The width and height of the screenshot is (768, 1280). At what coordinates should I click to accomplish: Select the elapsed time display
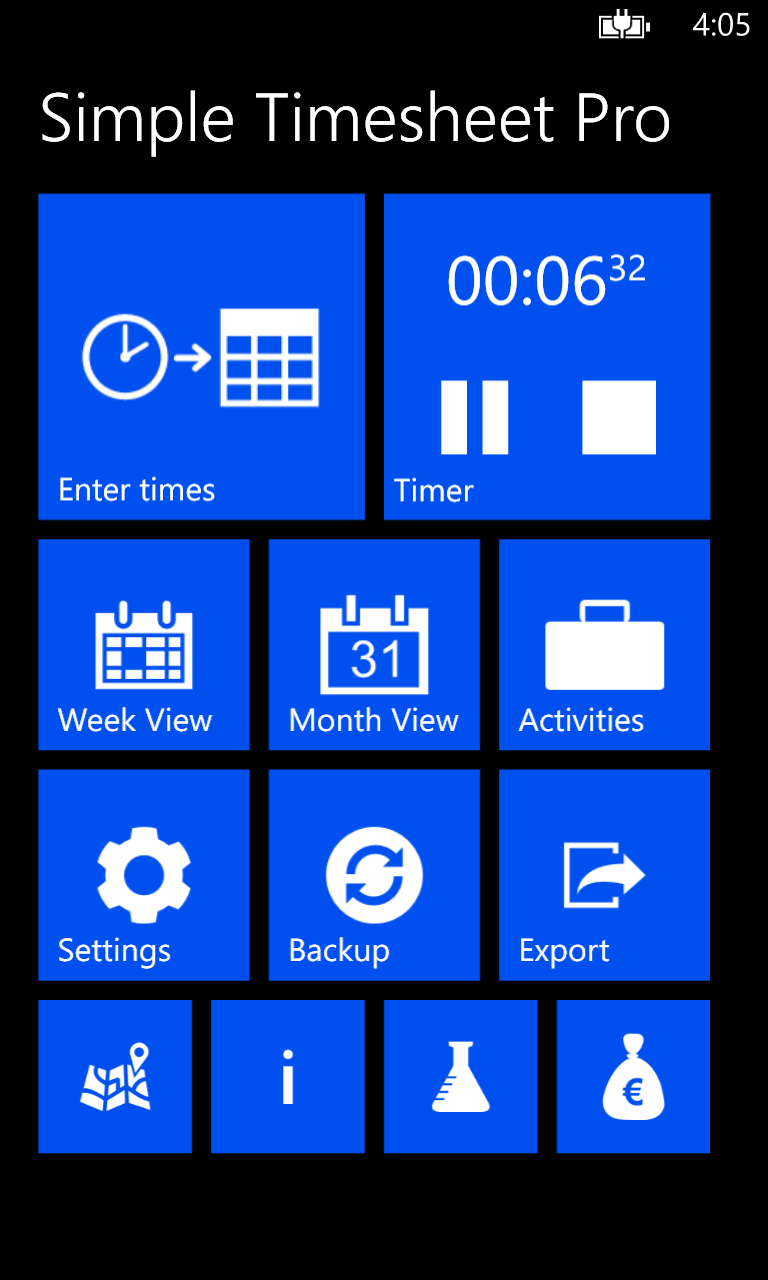point(546,277)
